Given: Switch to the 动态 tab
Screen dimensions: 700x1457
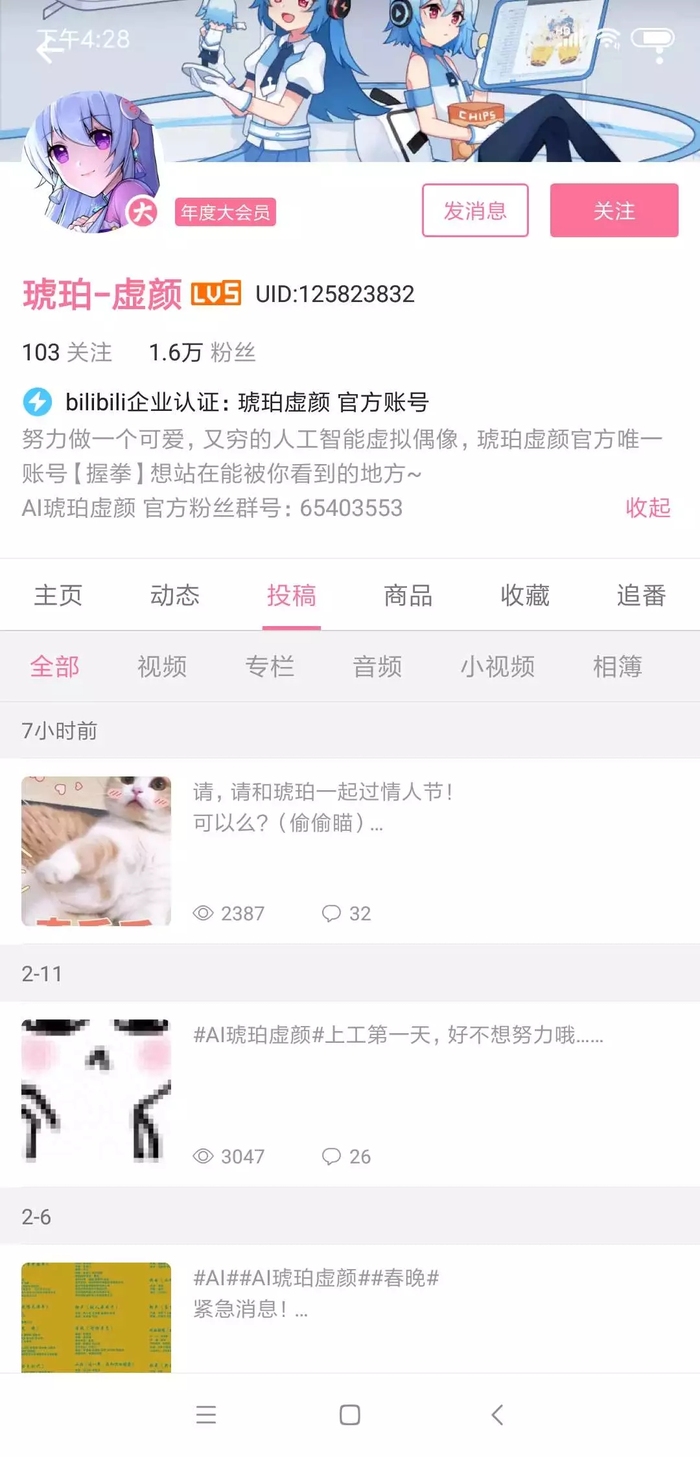Looking at the screenshot, I should click(175, 595).
